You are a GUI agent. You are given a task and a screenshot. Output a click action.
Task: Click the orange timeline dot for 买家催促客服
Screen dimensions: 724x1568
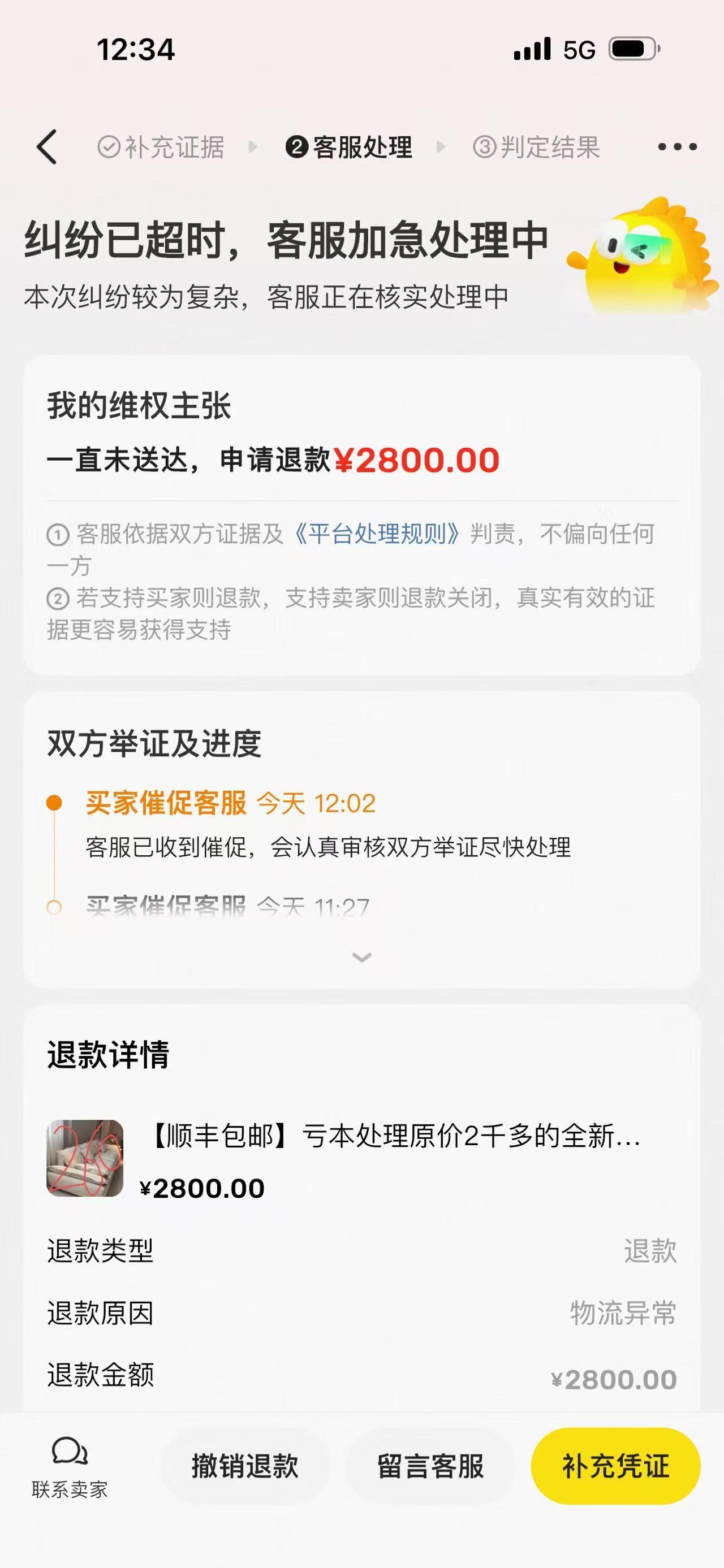tap(55, 803)
